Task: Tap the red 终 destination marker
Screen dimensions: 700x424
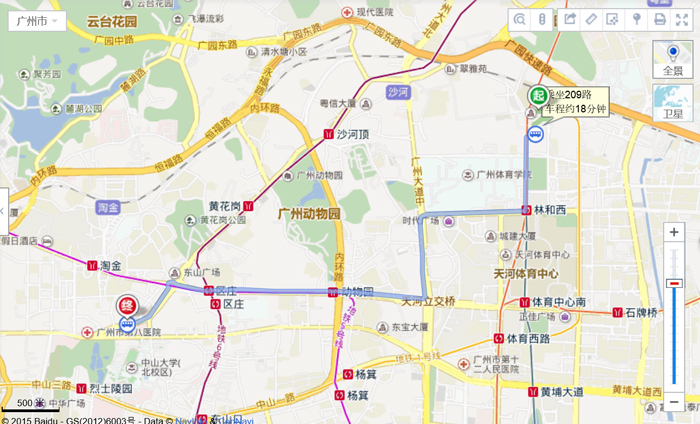Action: point(128,305)
